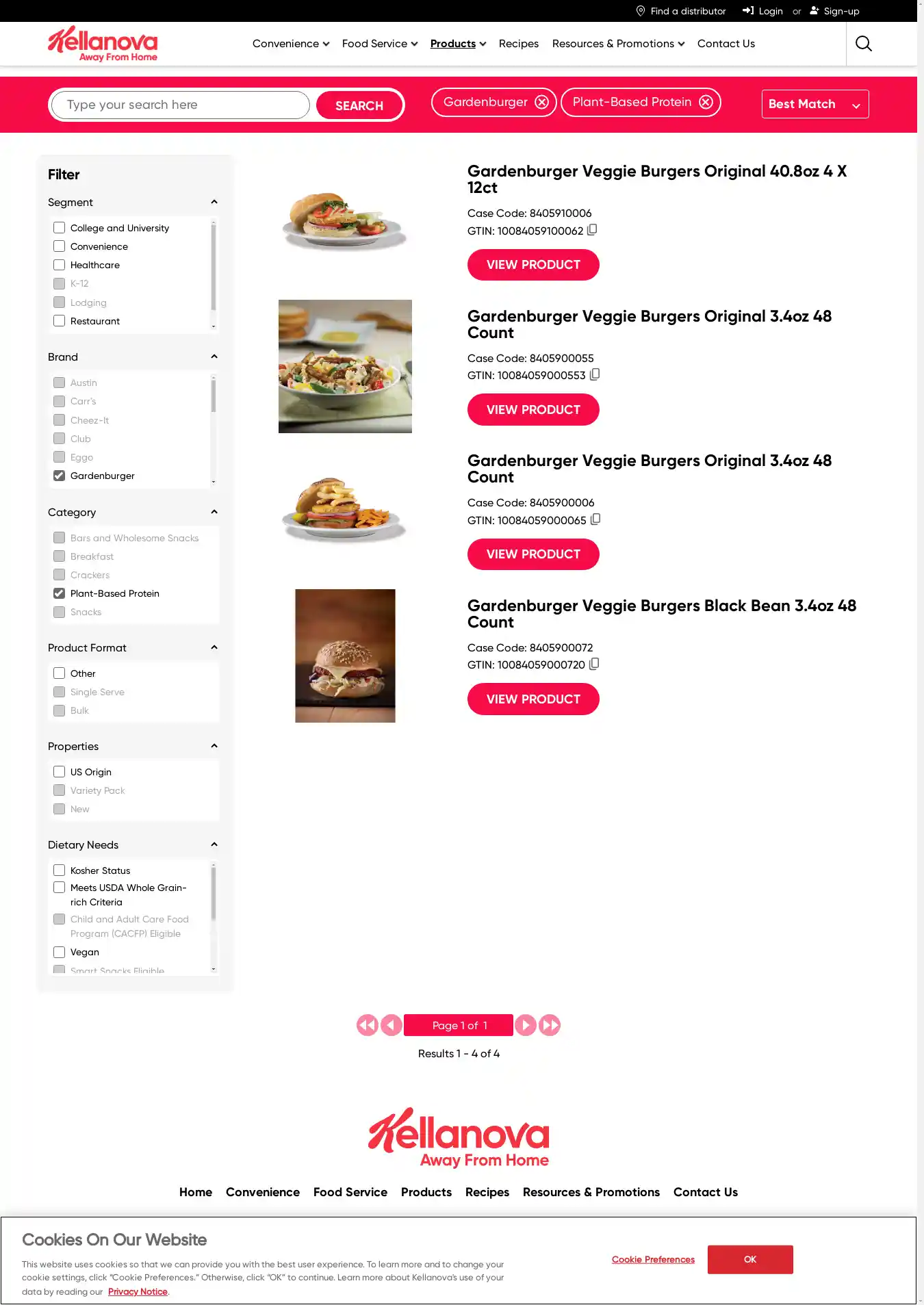Open Recipes from the top navigation
The height and width of the screenshot is (1305, 924).
tap(518, 44)
